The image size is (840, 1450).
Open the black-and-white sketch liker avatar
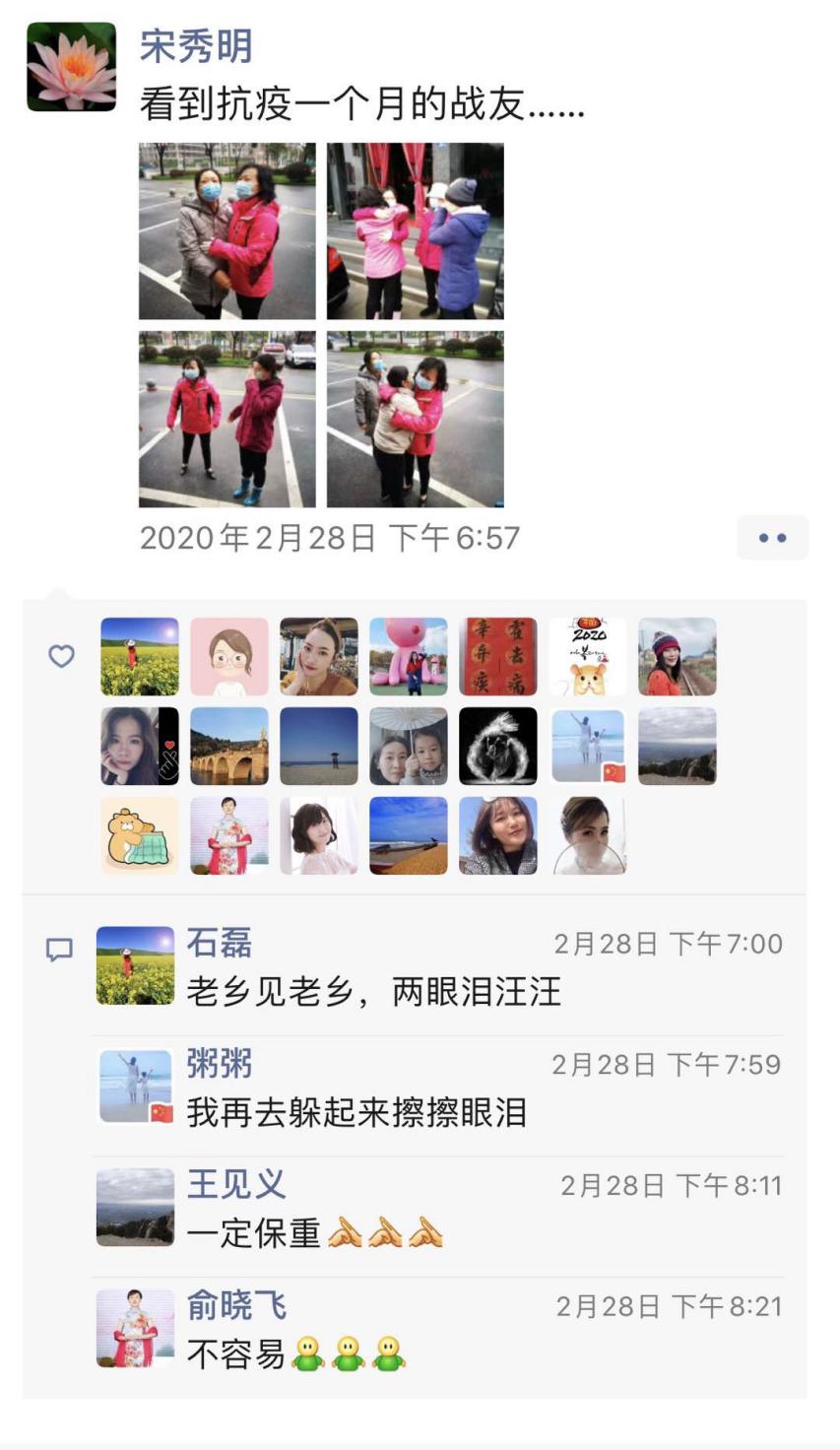pos(498,747)
